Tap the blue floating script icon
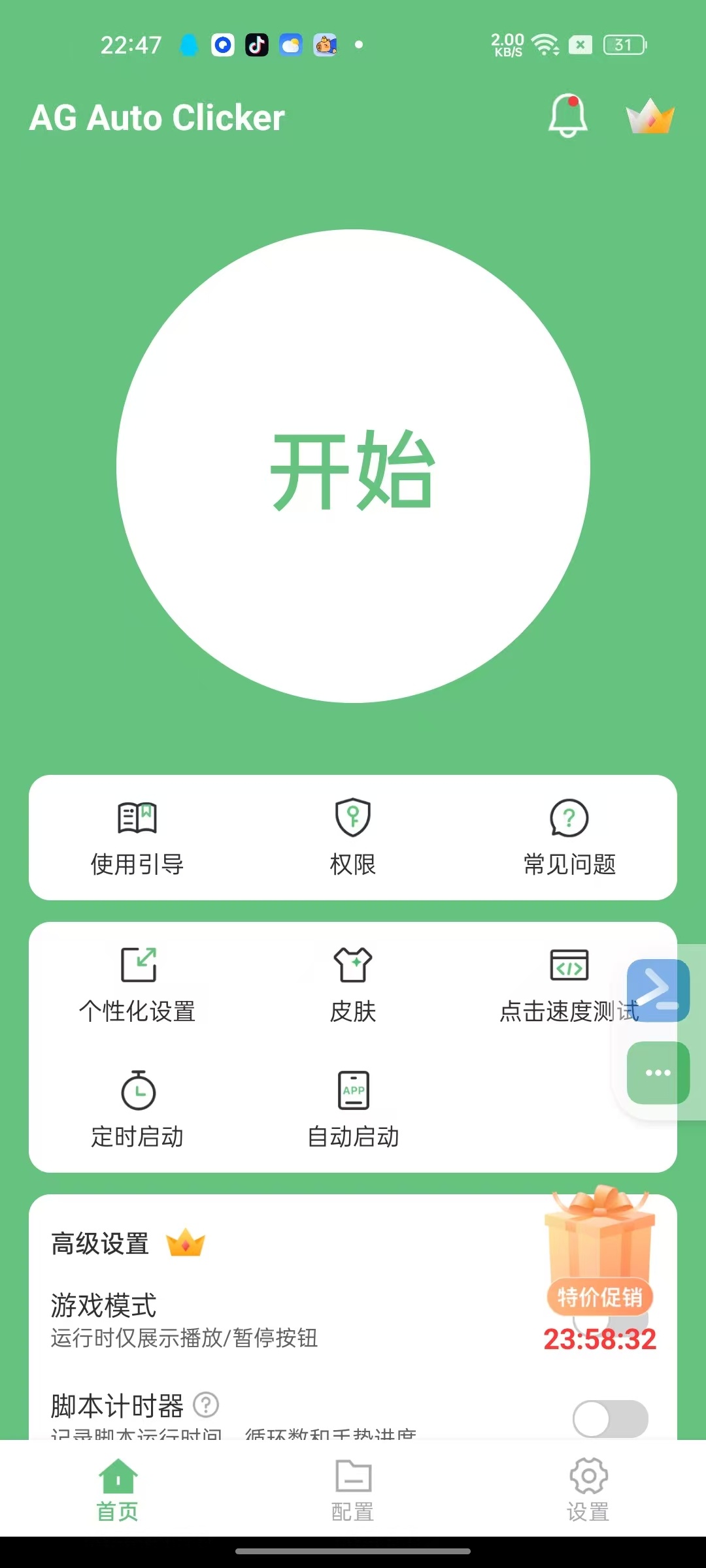 click(658, 990)
